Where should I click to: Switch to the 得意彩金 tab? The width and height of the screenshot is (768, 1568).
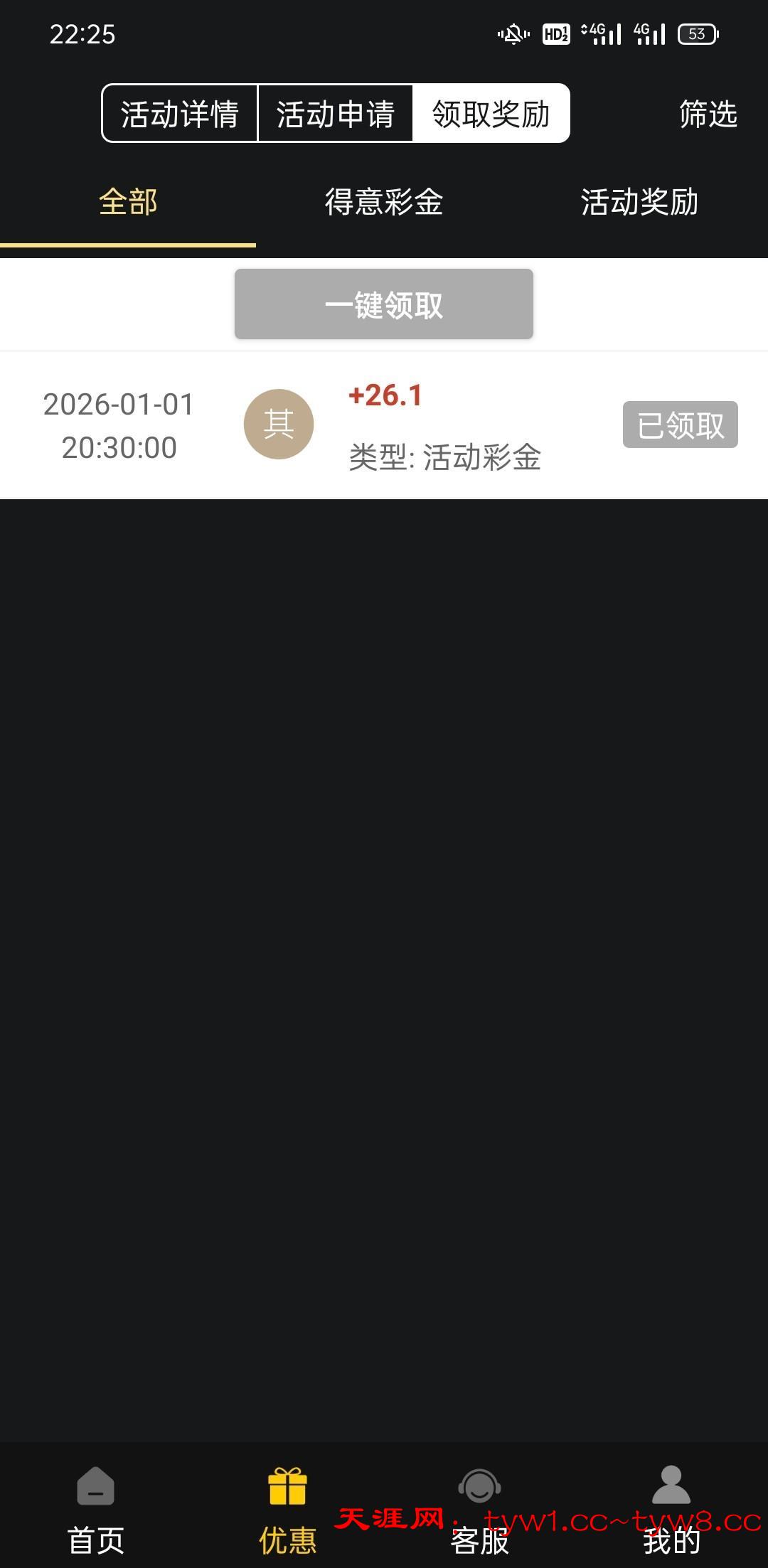(384, 203)
